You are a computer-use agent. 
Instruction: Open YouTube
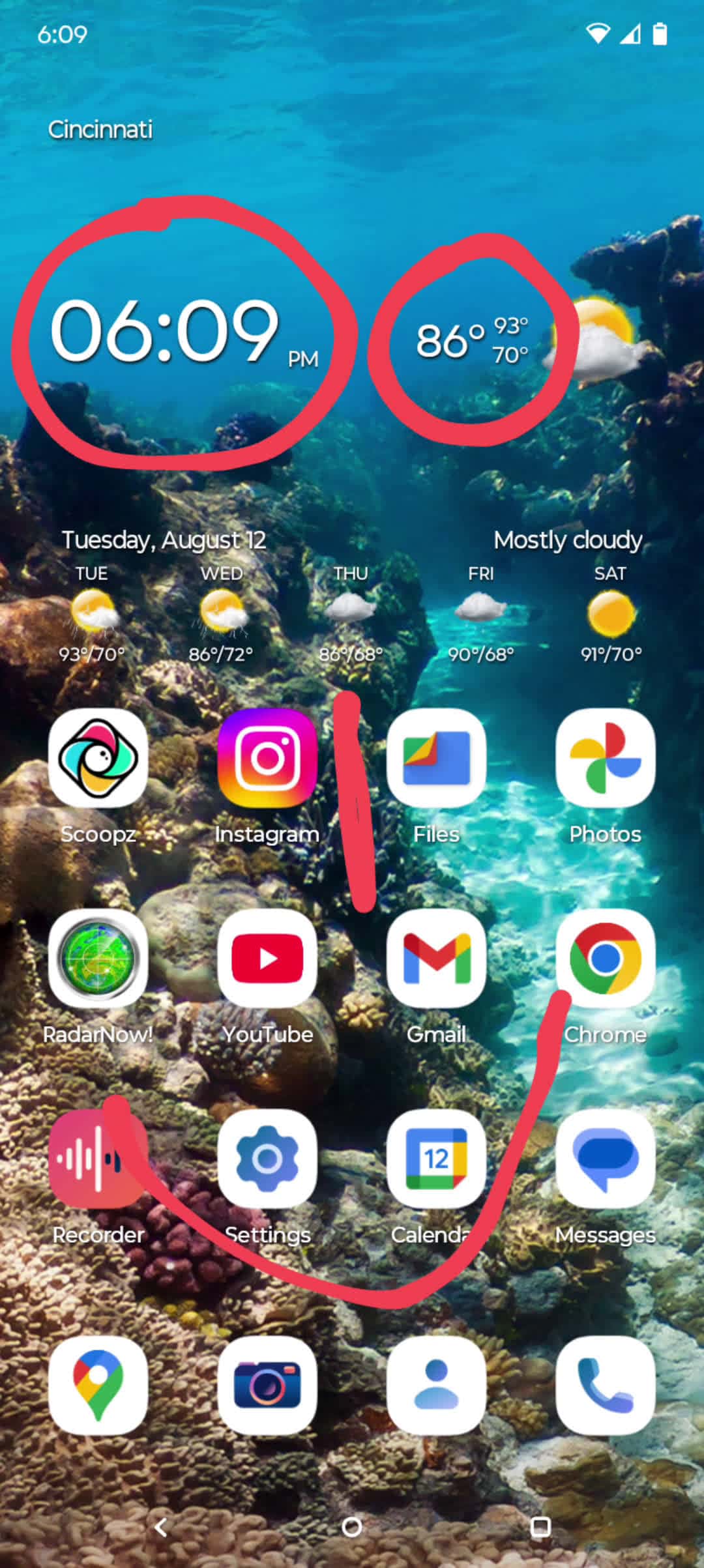[x=267, y=959]
